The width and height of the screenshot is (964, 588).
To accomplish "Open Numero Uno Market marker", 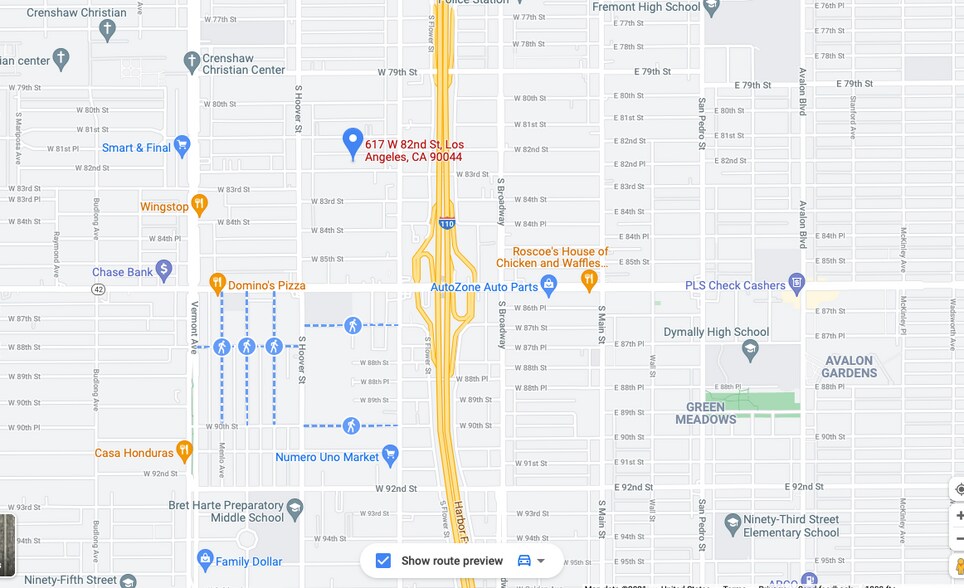I will (390, 455).
